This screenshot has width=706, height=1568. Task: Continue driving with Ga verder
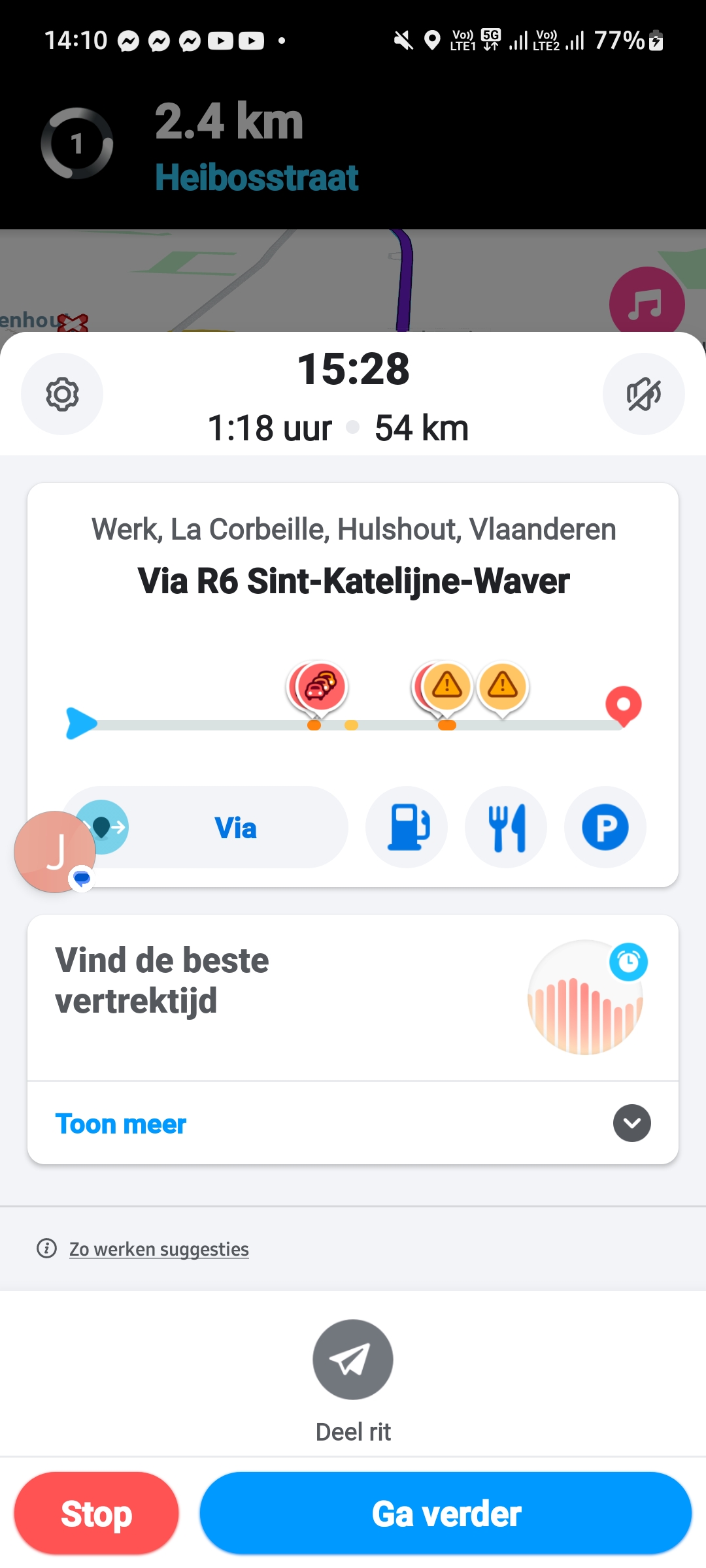point(446,1514)
